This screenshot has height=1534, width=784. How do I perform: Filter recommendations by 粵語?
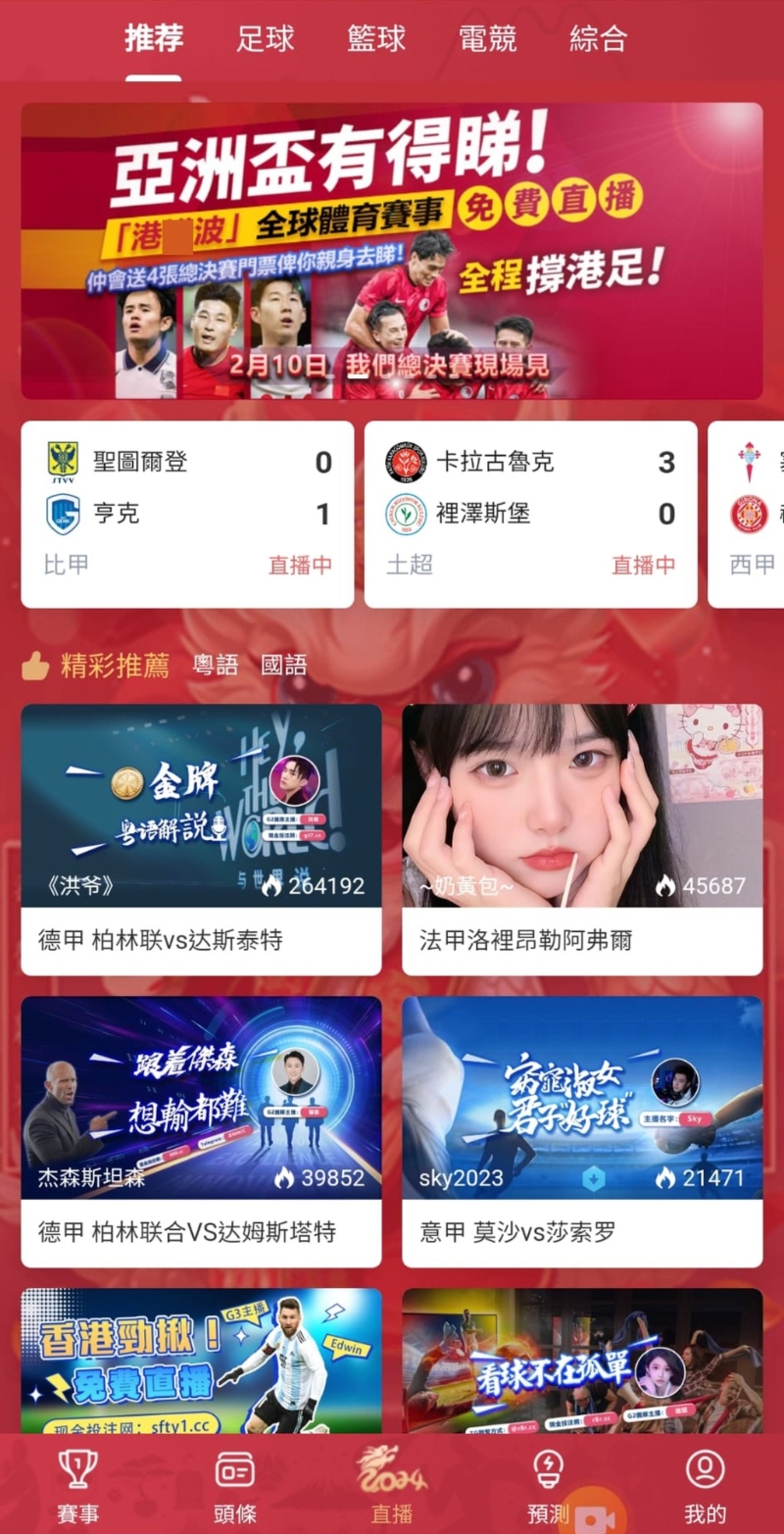click(x=216, y=666)
